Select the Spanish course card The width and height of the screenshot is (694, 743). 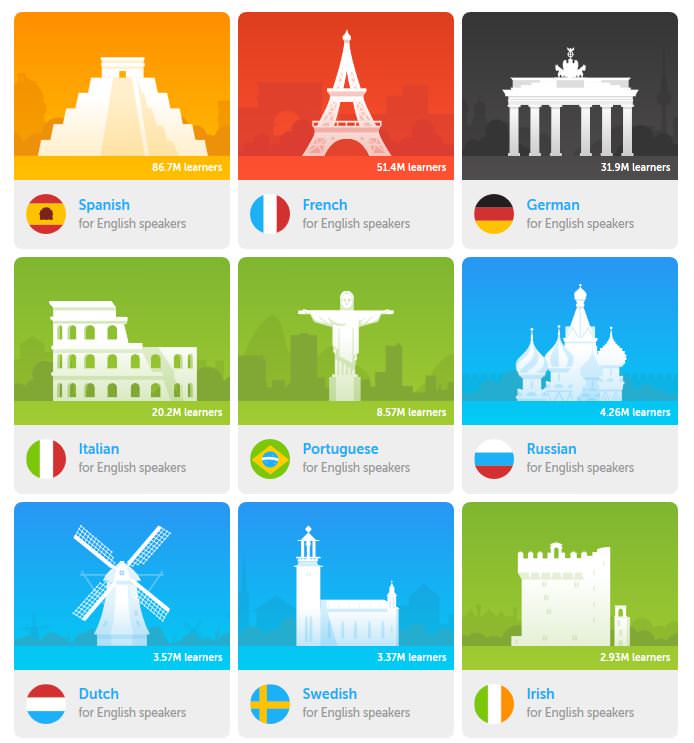[x=121, y=130]
